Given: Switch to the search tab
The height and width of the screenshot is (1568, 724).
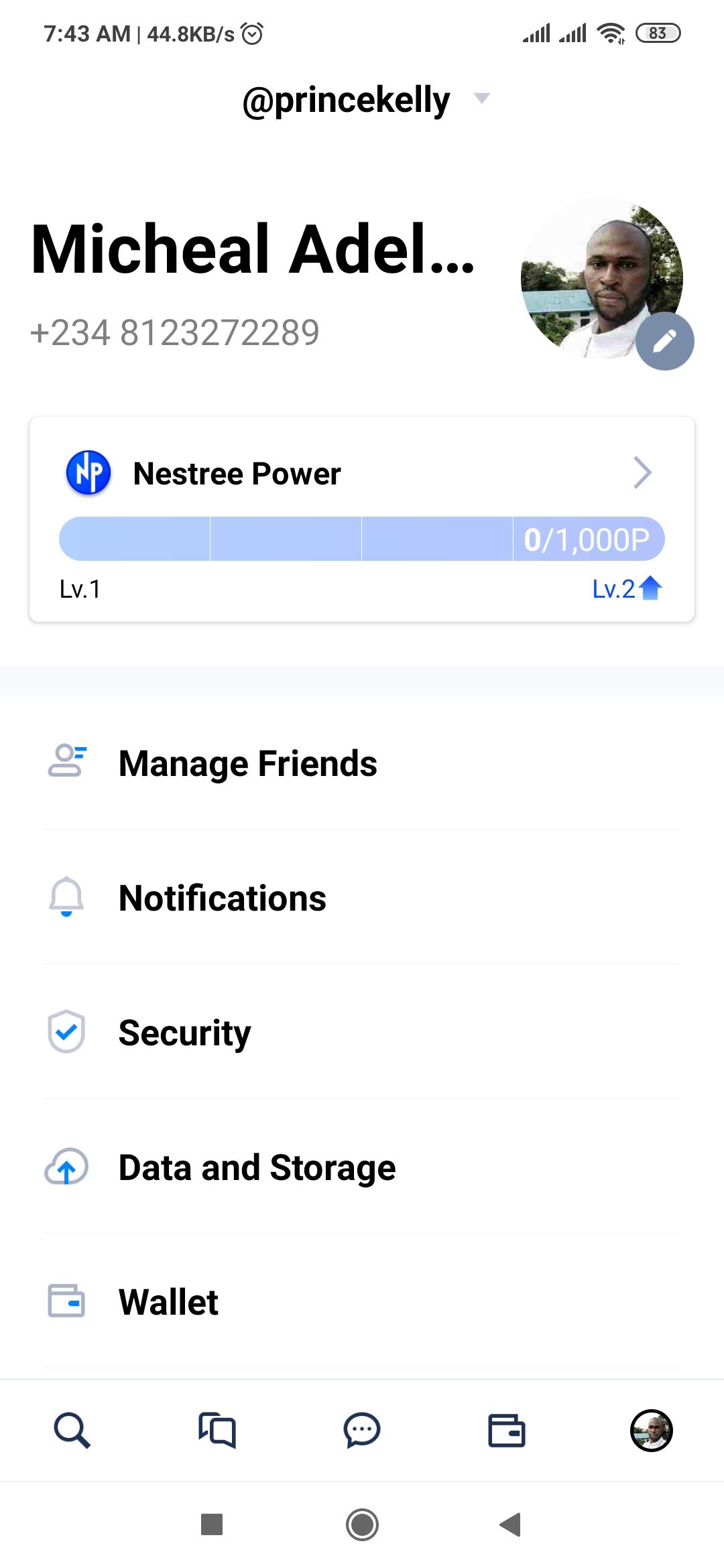Looking at the screenshot, I should 72,1430.
